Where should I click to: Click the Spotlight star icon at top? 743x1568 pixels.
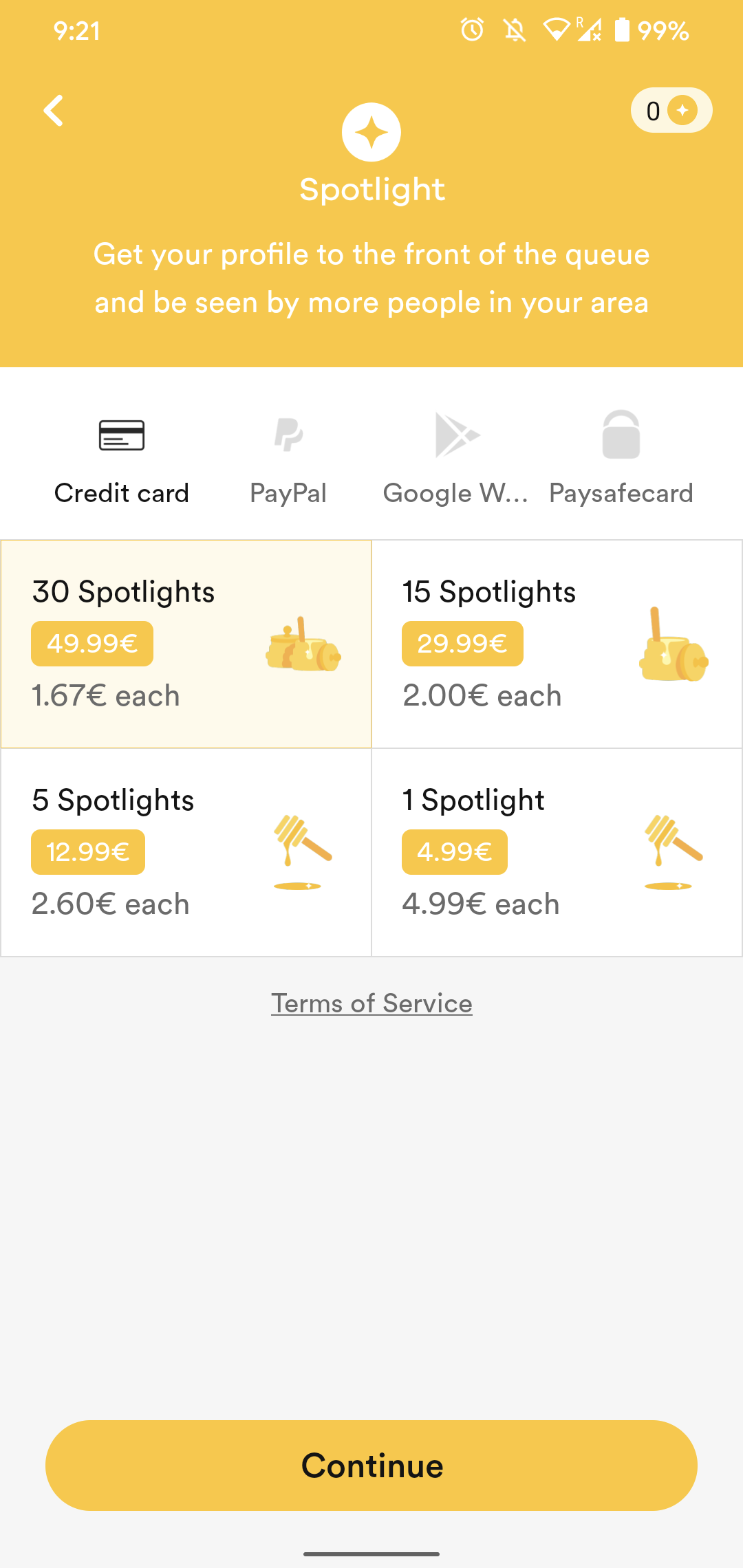click(371, 131)
